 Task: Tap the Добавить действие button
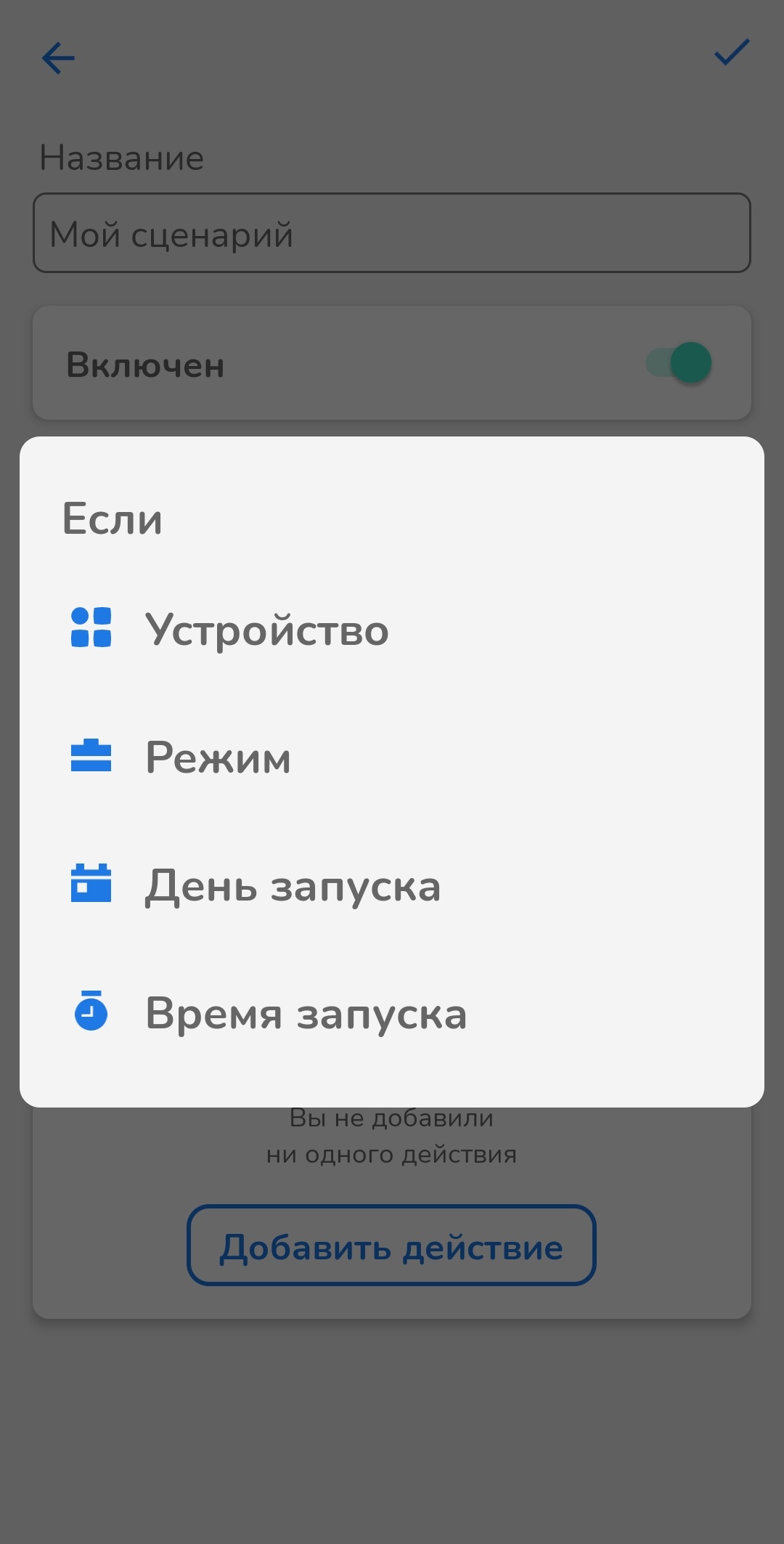pyautogui.click(x=391, y=1246)
